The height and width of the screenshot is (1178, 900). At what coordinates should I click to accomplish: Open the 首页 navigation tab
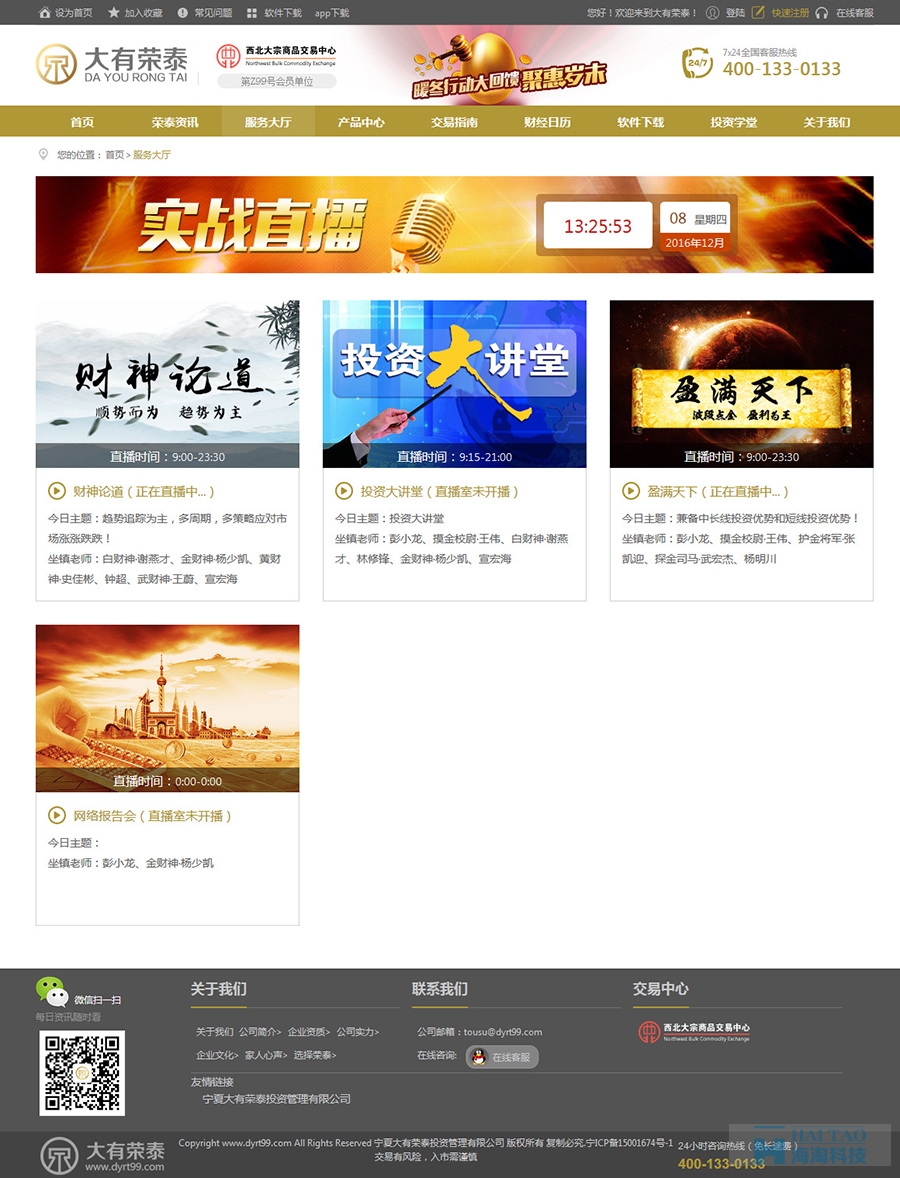82,122
